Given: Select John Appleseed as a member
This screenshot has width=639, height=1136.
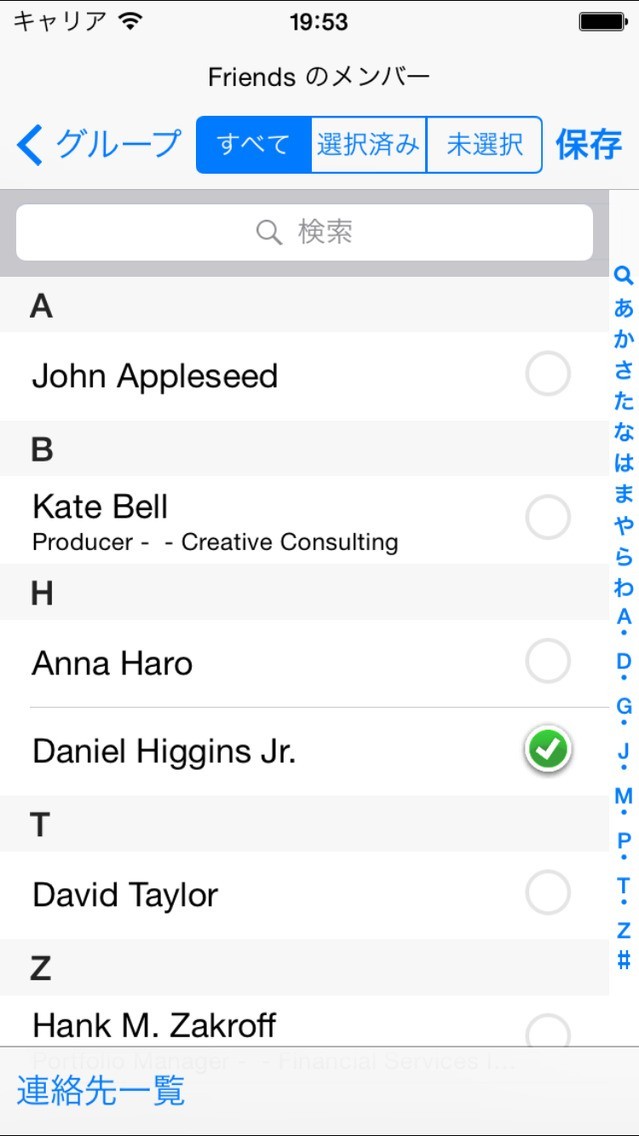Looking at the screenshot, I should pos(547,375).
